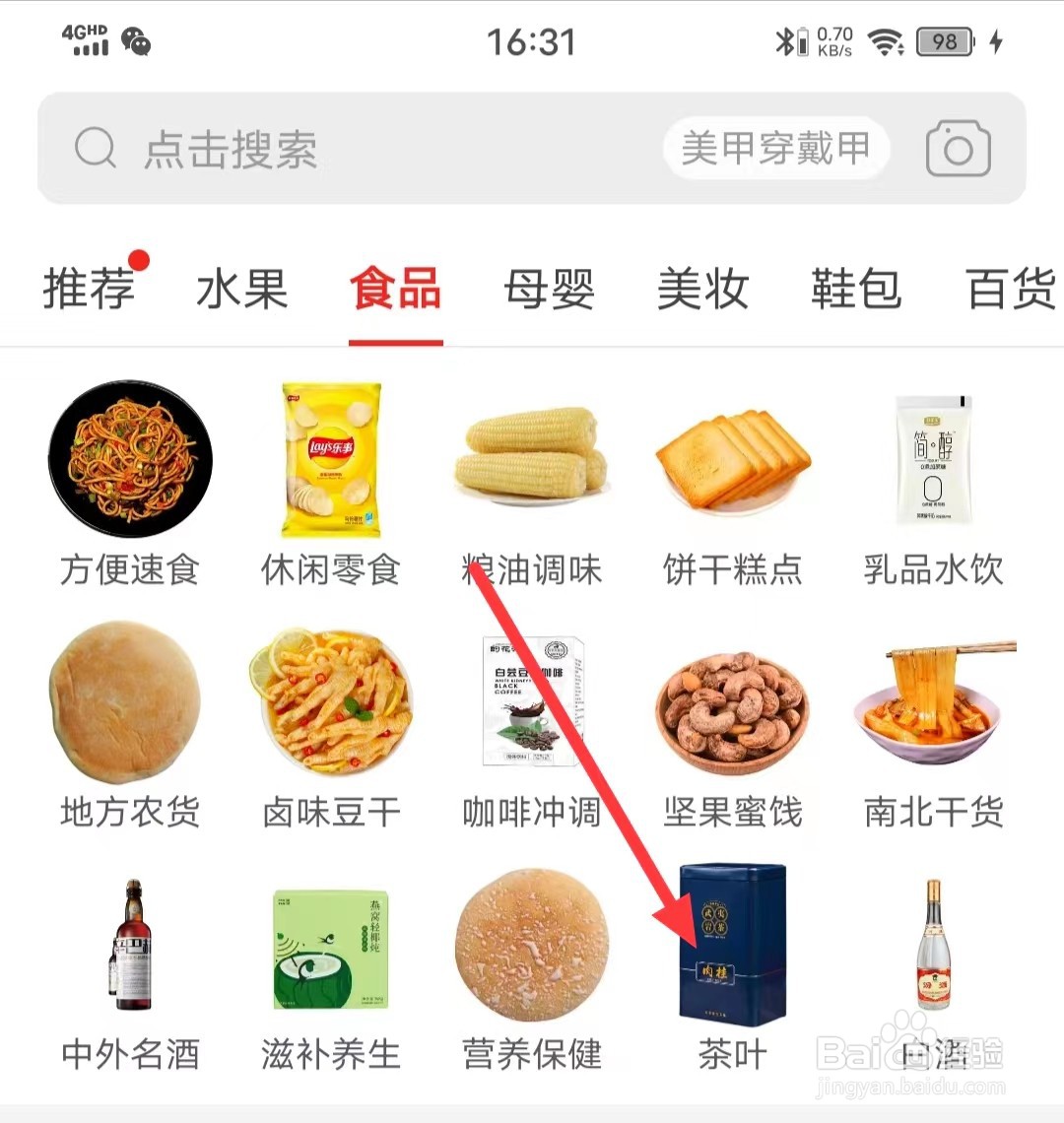Screen dimensions: 1064x1123
Task: Open the 鞋包 tab
Action: pos(856,291)
